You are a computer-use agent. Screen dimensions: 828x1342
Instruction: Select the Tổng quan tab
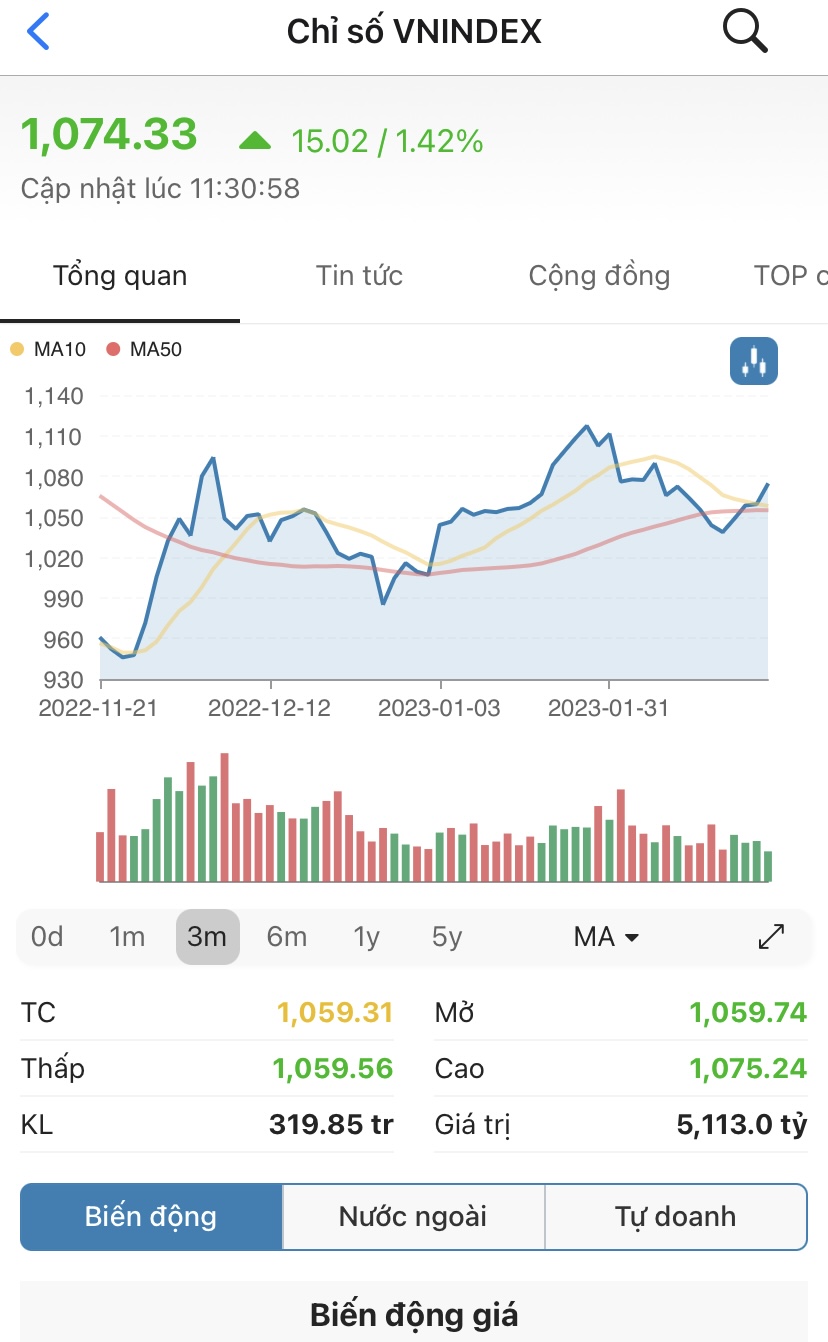click(120, 276)
